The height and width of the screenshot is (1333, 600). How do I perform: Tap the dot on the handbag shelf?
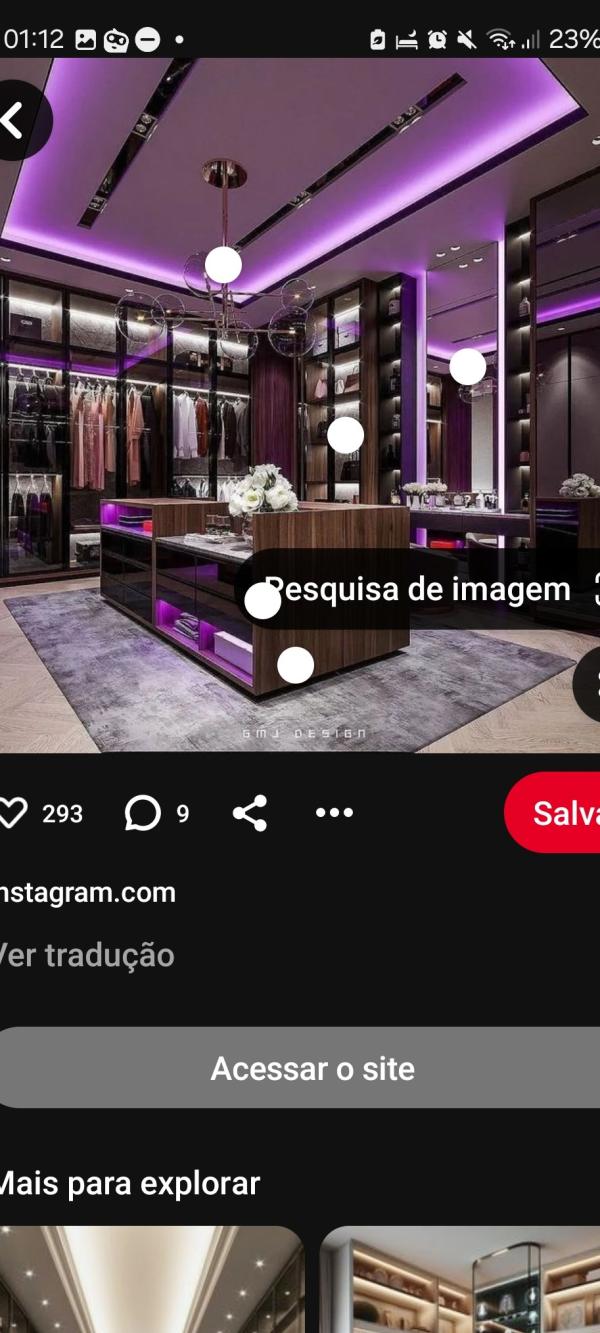tap(345, 435)
